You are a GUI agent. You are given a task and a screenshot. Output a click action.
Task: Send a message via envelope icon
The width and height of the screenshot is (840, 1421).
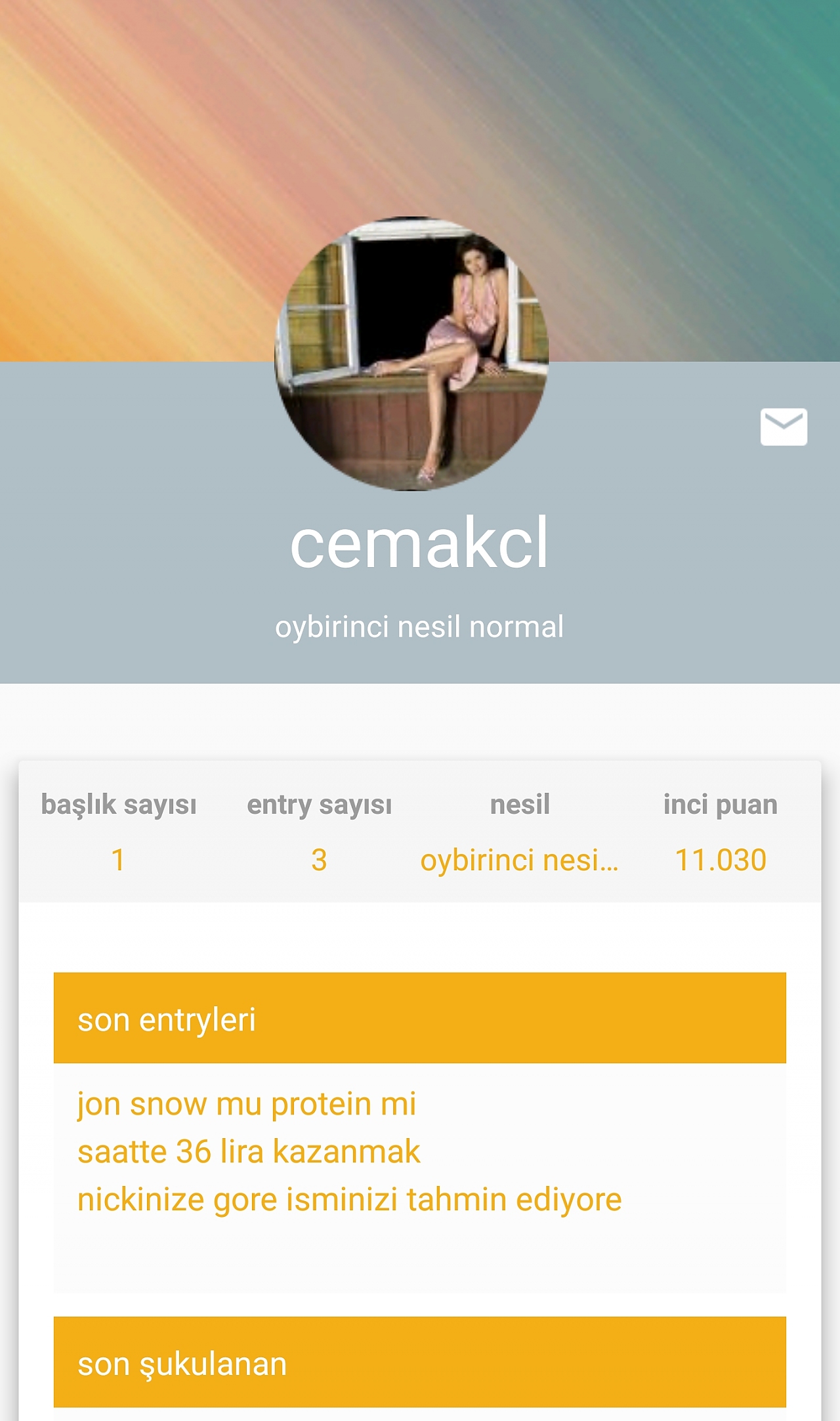(784, 427)
